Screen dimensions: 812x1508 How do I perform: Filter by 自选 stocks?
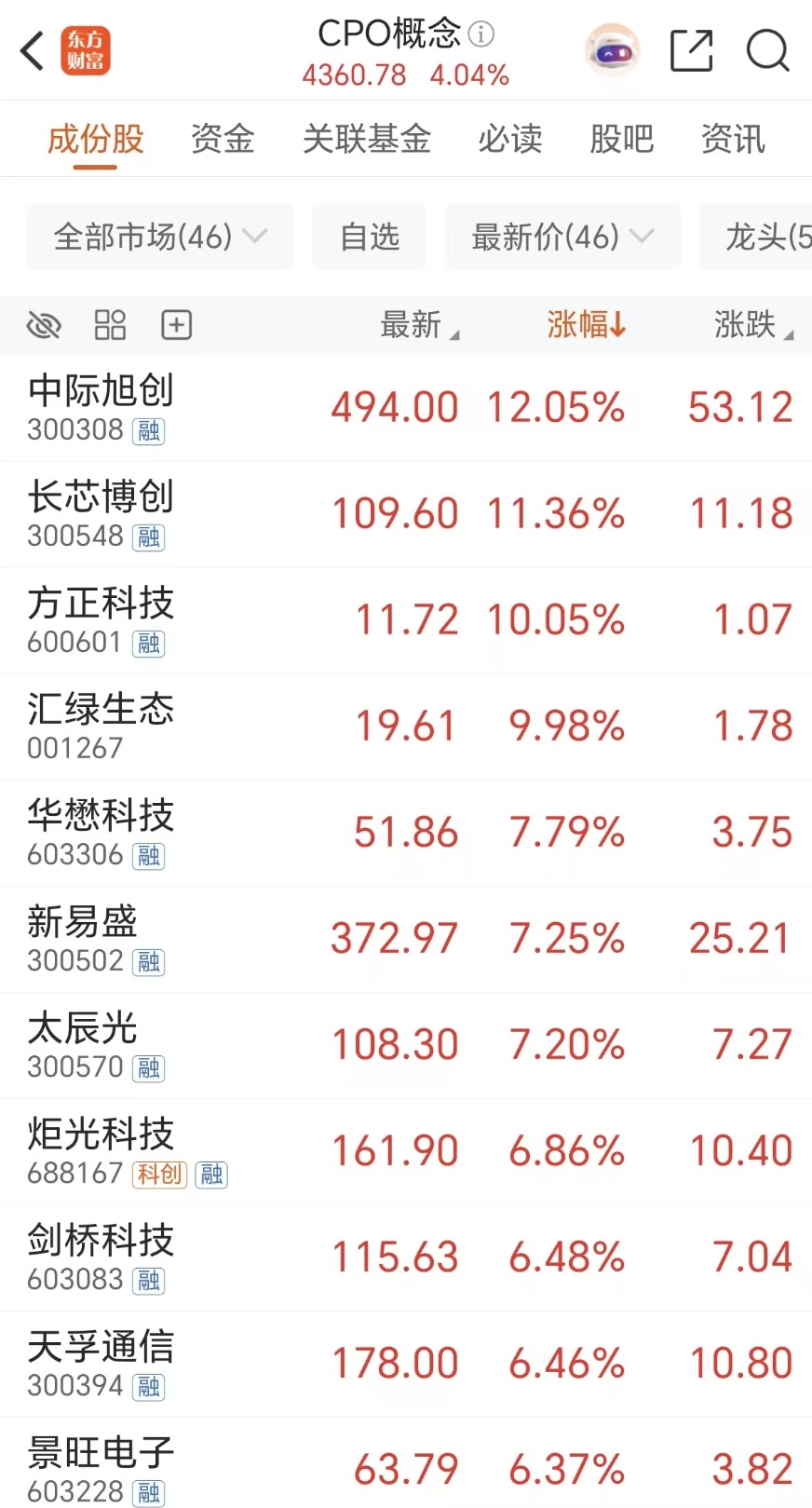click(x=370, y=237)
